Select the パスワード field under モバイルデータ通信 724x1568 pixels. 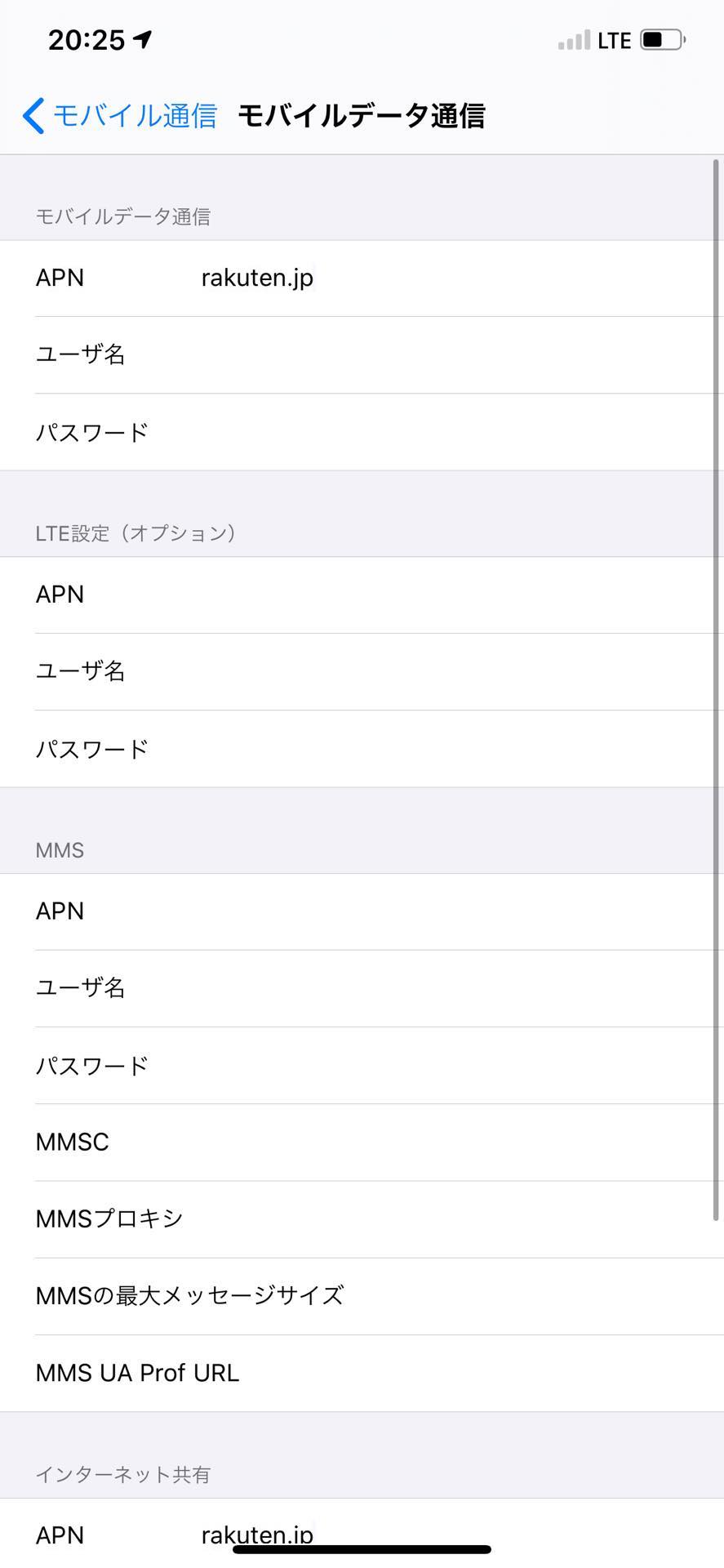362,432
